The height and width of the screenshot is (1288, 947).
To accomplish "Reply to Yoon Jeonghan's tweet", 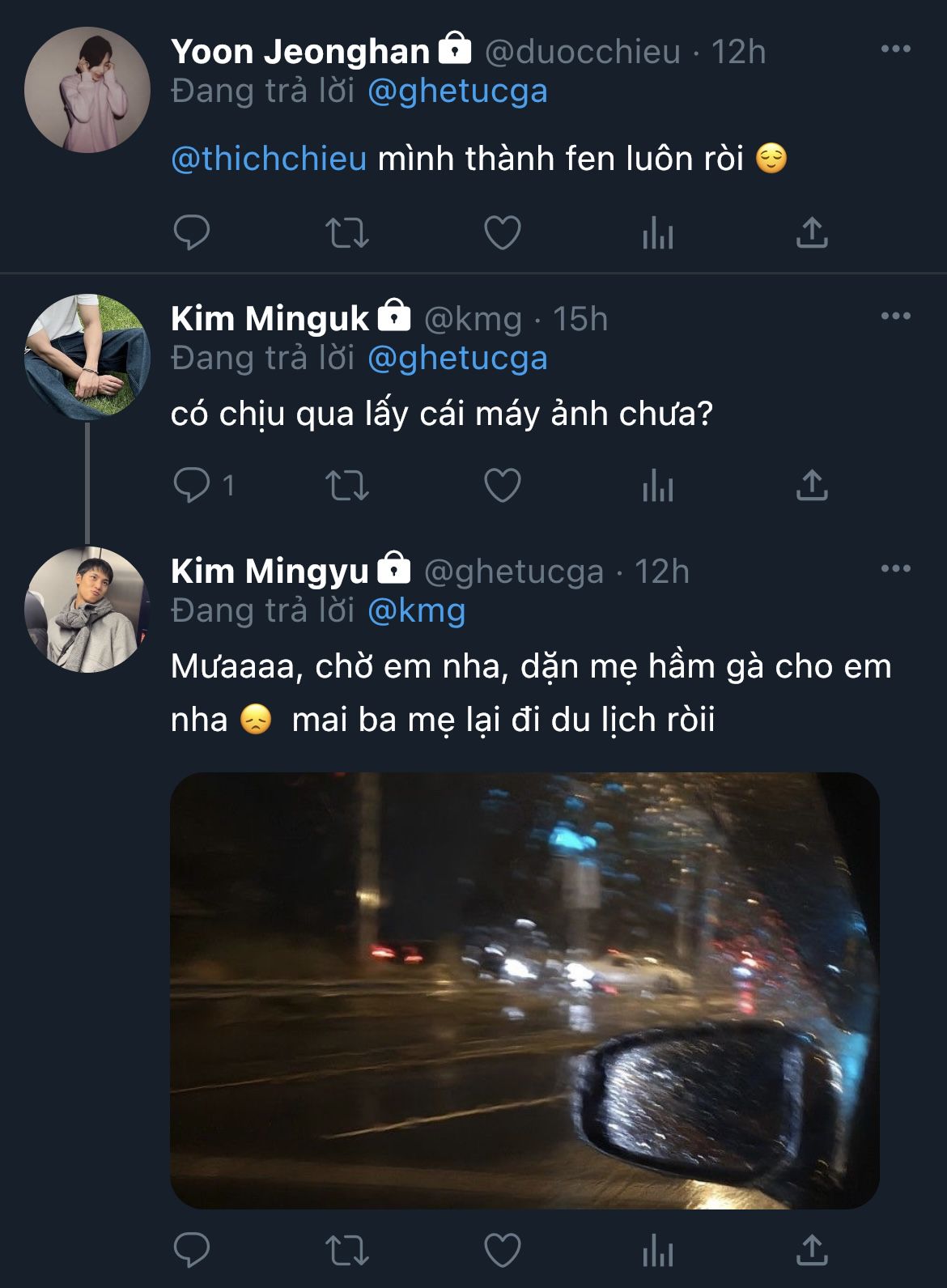I will (192, 233).
